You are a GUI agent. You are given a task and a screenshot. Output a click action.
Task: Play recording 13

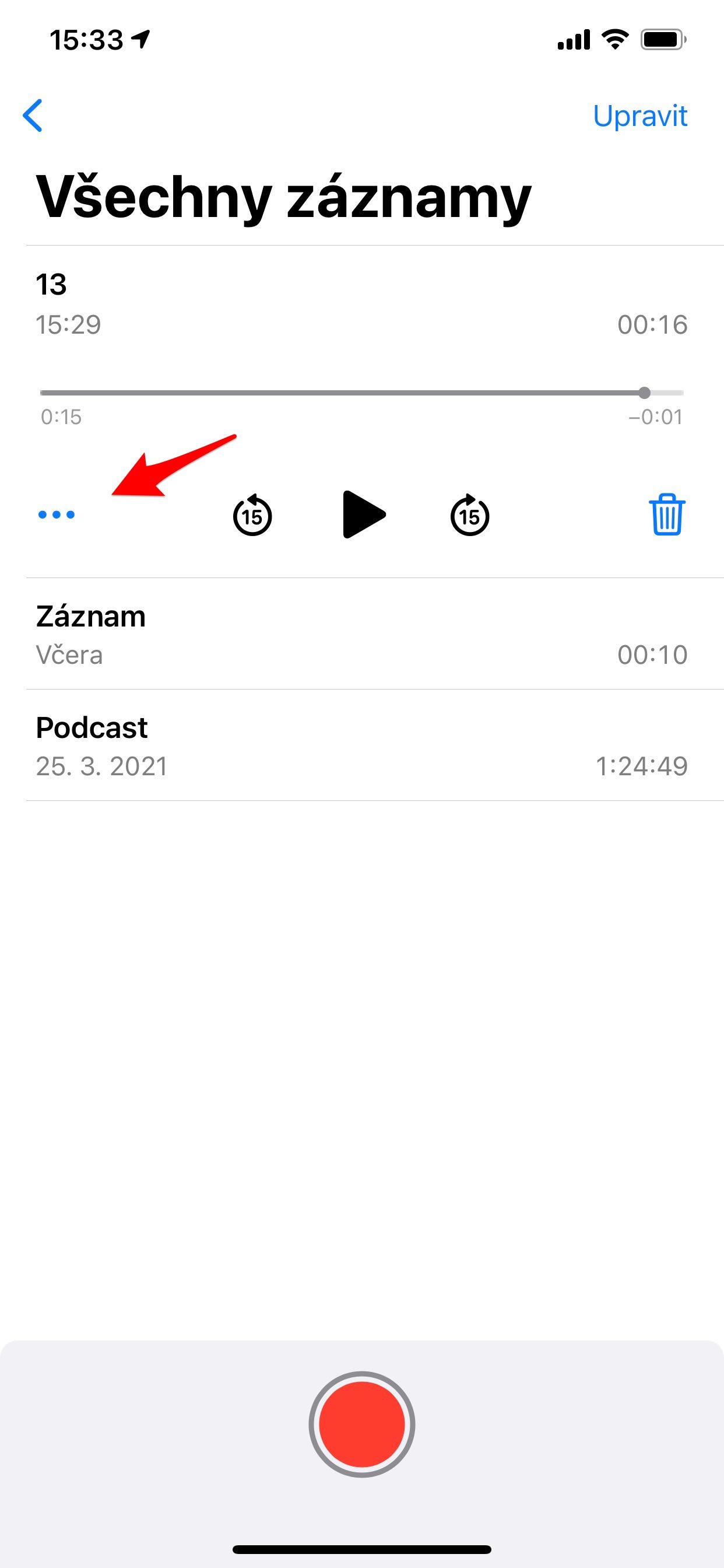point(363,515)
